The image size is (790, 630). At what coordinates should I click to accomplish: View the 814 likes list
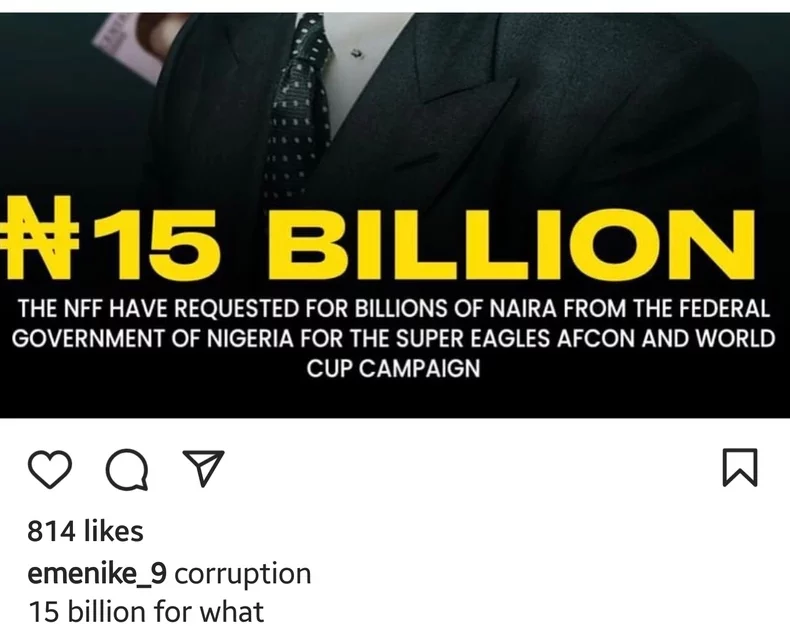(x=86, y=531)
